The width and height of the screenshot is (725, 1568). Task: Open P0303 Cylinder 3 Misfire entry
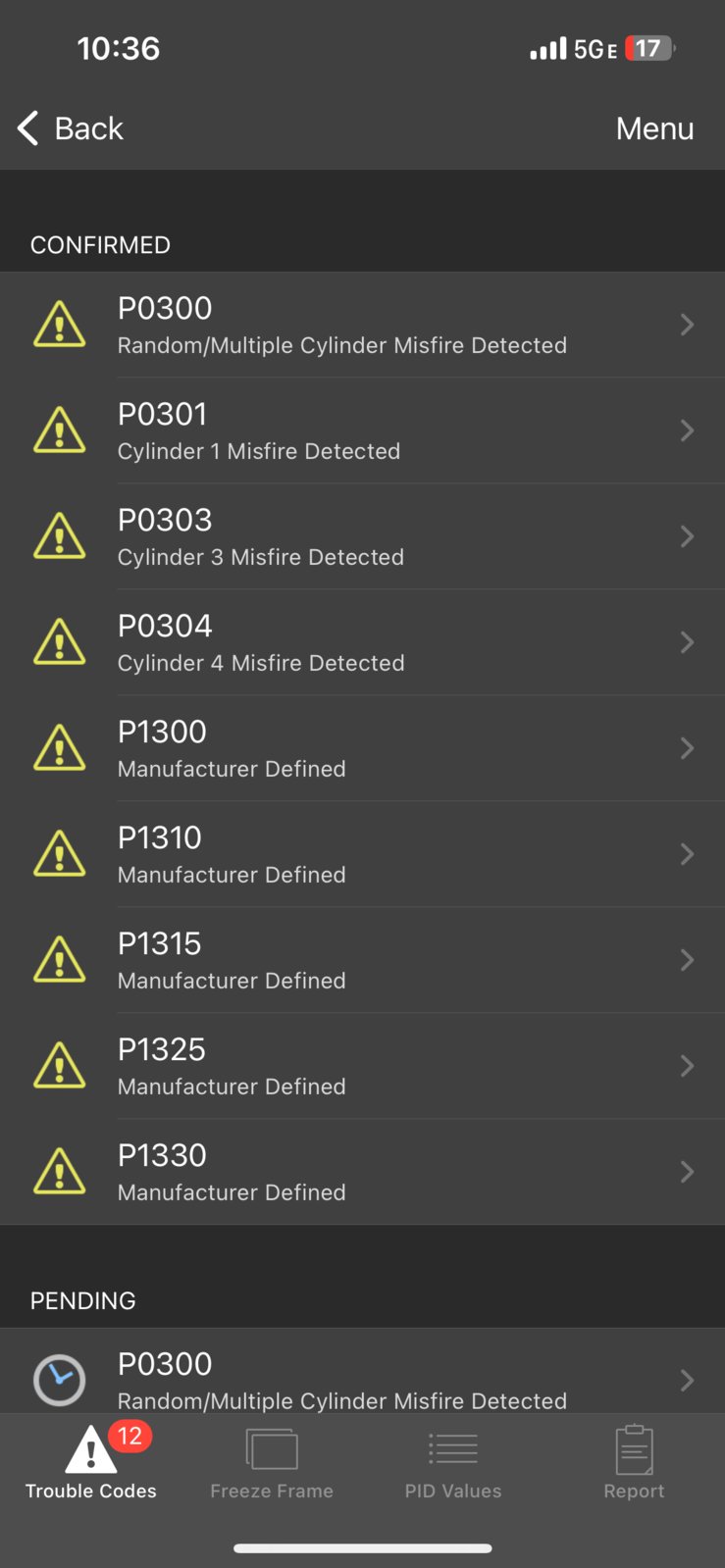[362, 536]
